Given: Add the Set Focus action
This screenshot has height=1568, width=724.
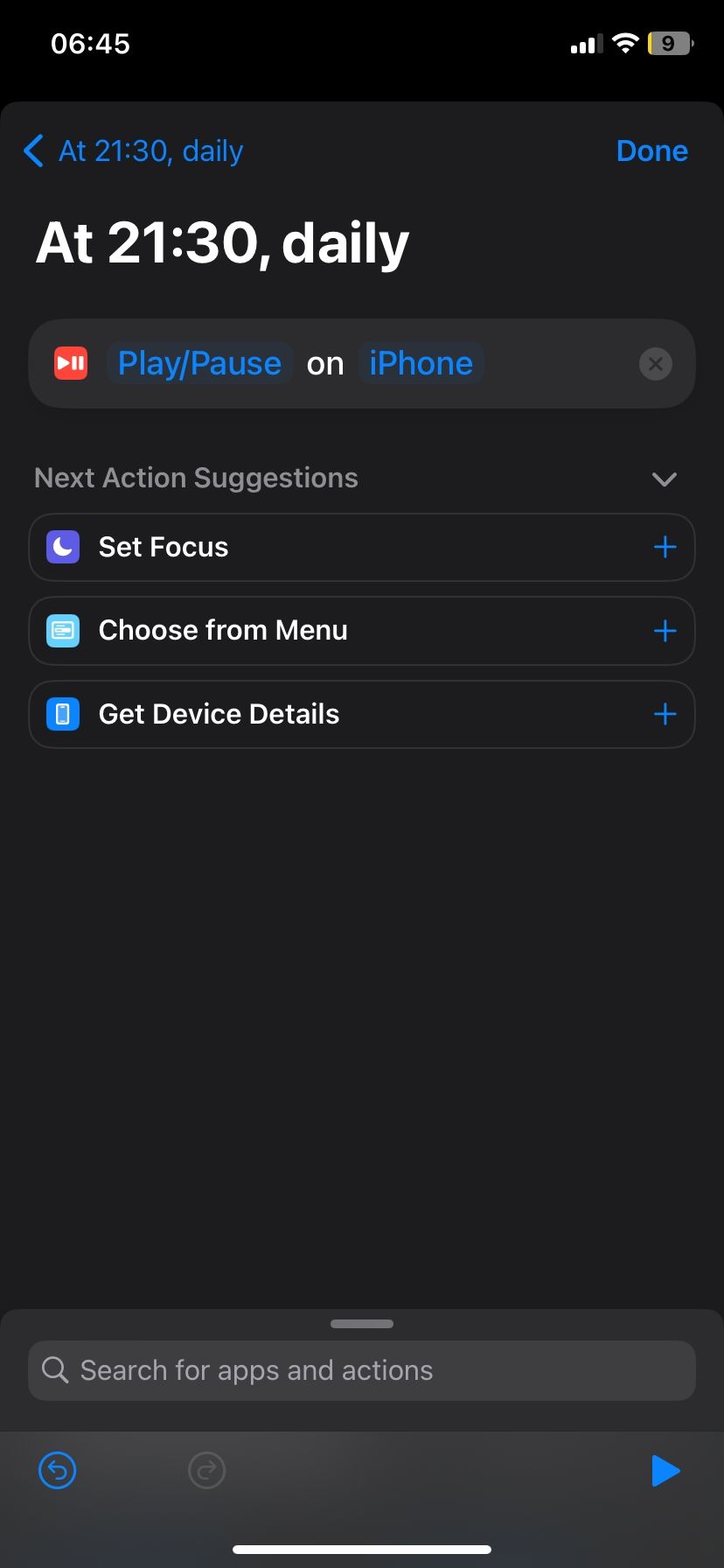Looking at the screenshot, I should (665, 546).
